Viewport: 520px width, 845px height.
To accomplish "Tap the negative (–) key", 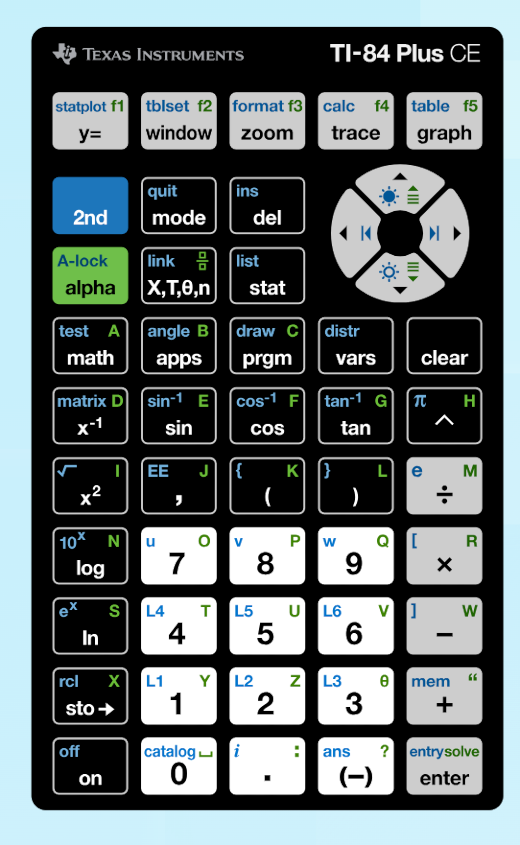I will point(355,766).
